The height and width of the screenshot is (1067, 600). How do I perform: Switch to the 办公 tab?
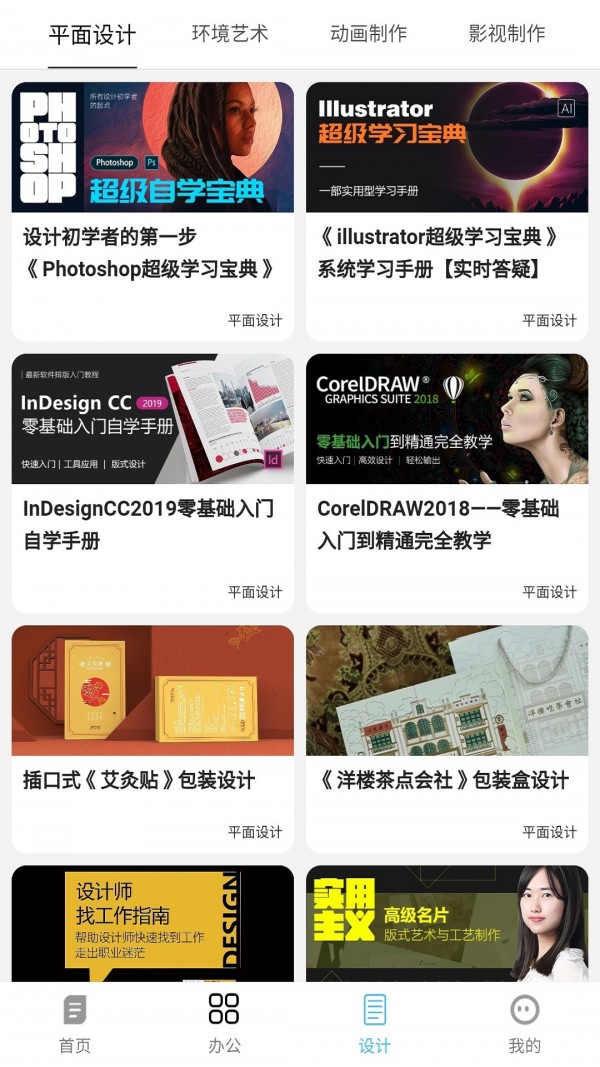pyautogui.click(x=224, y=1023)
